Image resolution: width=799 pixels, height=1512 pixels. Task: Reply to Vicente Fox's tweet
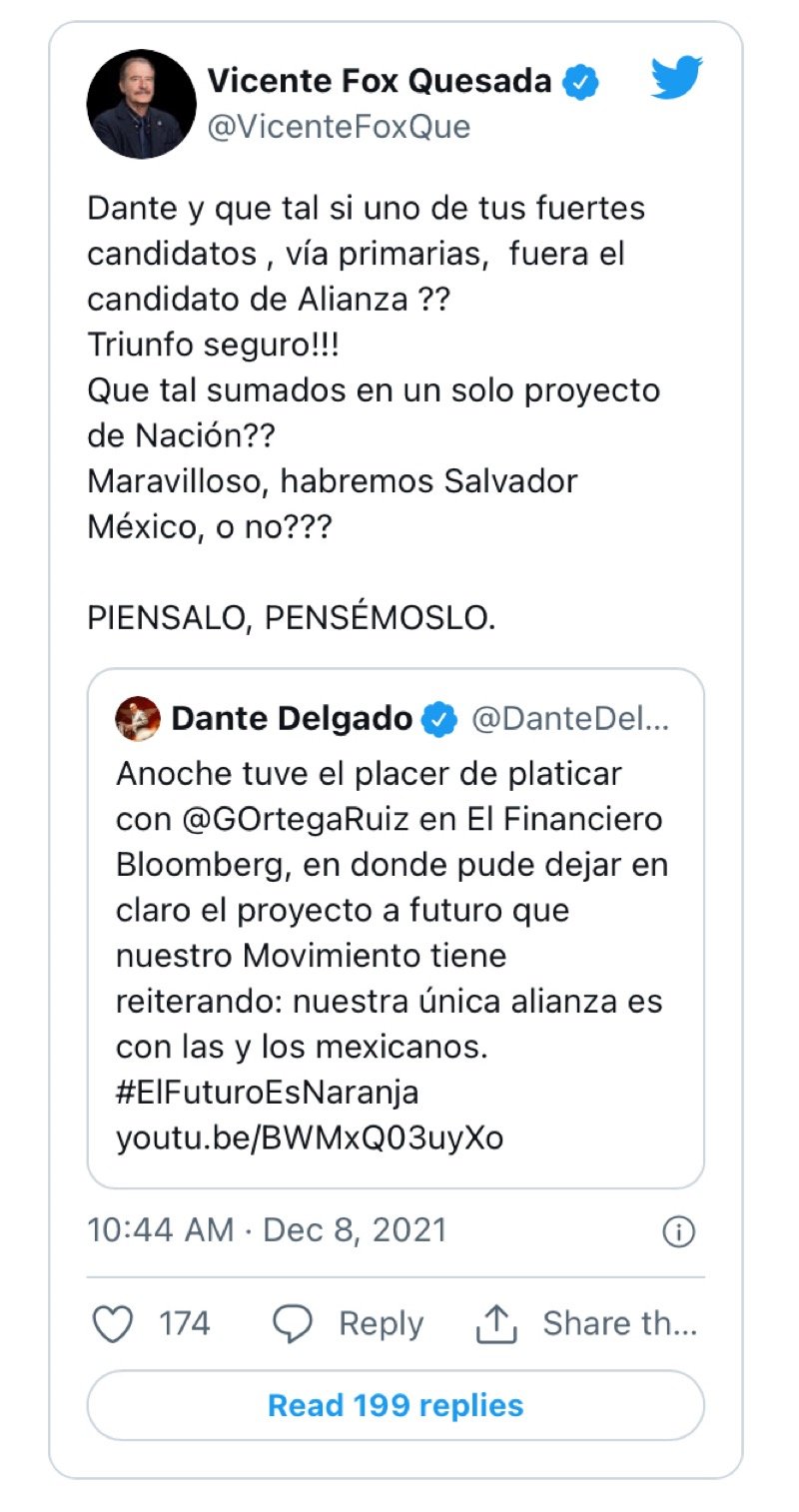(349, 1324)
